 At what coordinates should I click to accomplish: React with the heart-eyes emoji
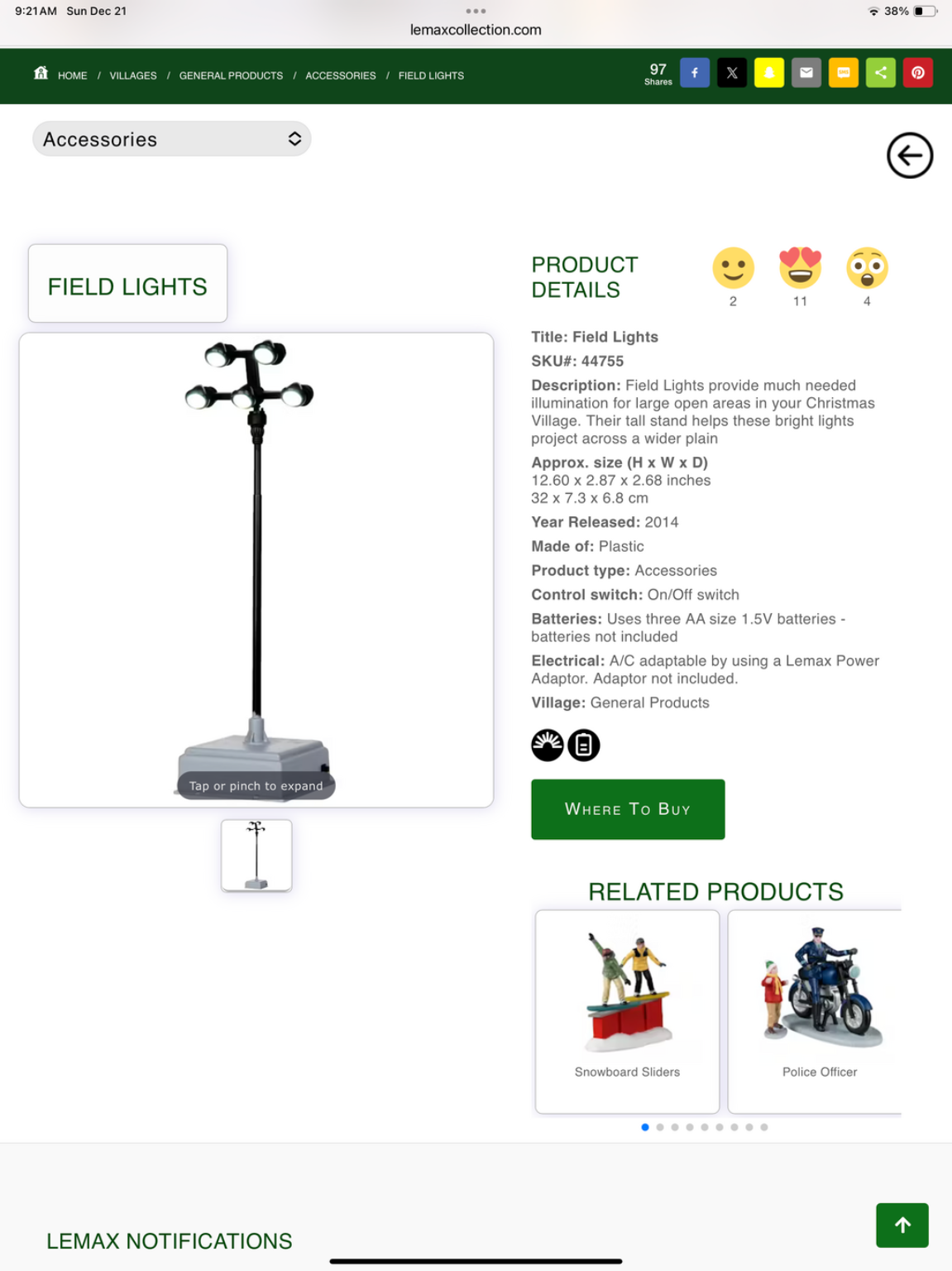coord(799,268)
